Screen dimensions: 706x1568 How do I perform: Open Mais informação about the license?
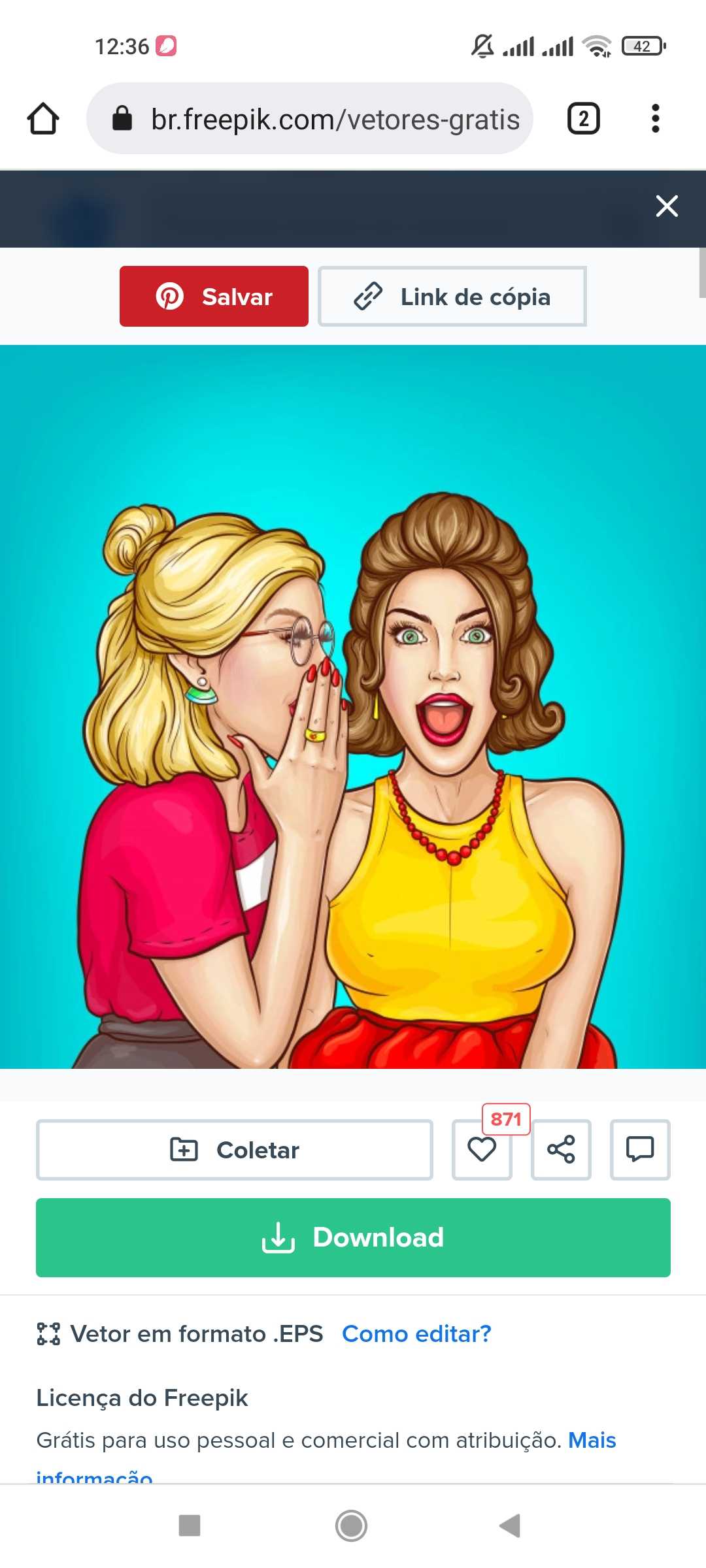point(592,1440)
